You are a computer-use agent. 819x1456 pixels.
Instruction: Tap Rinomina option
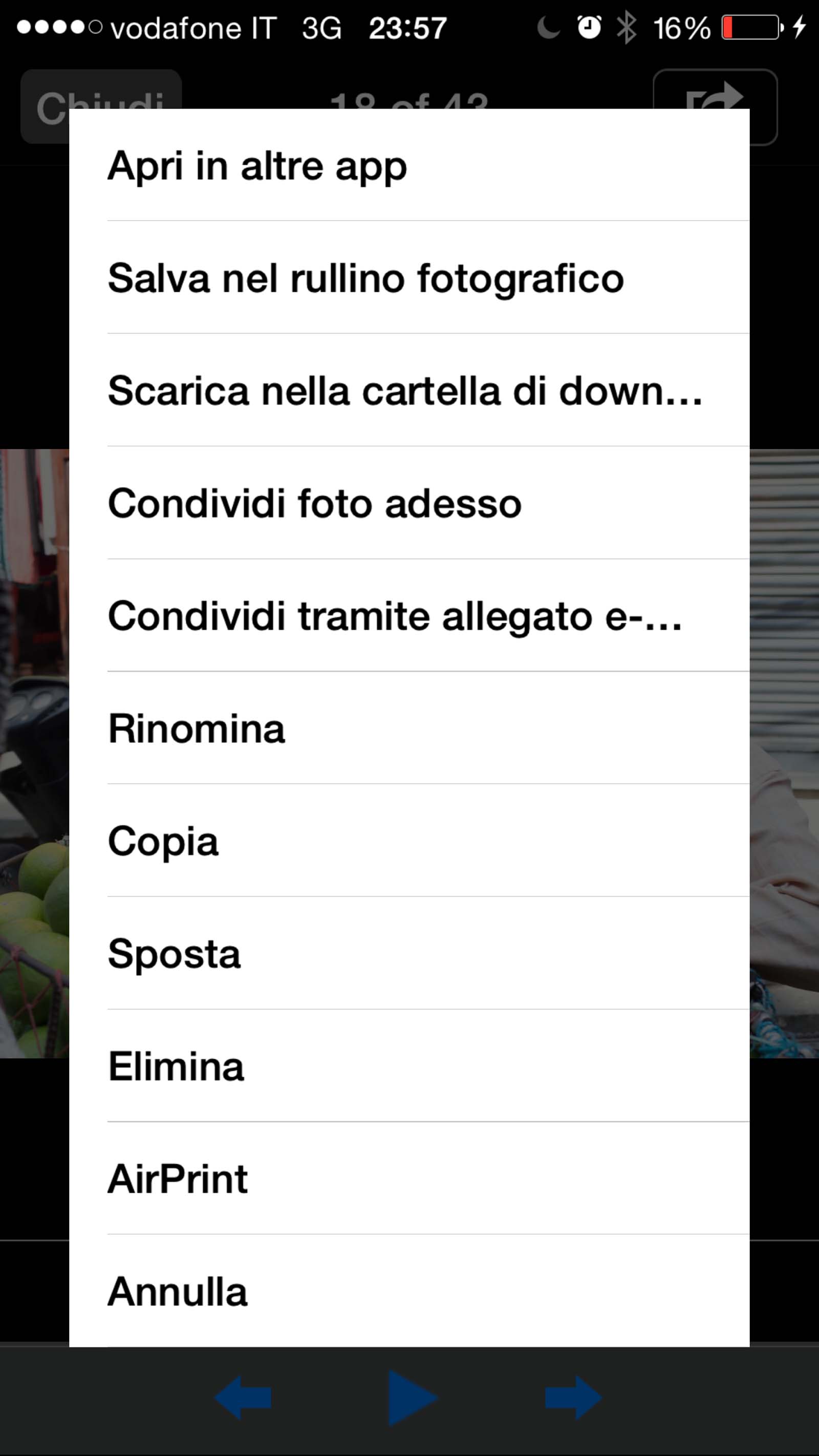pos(409,728)
